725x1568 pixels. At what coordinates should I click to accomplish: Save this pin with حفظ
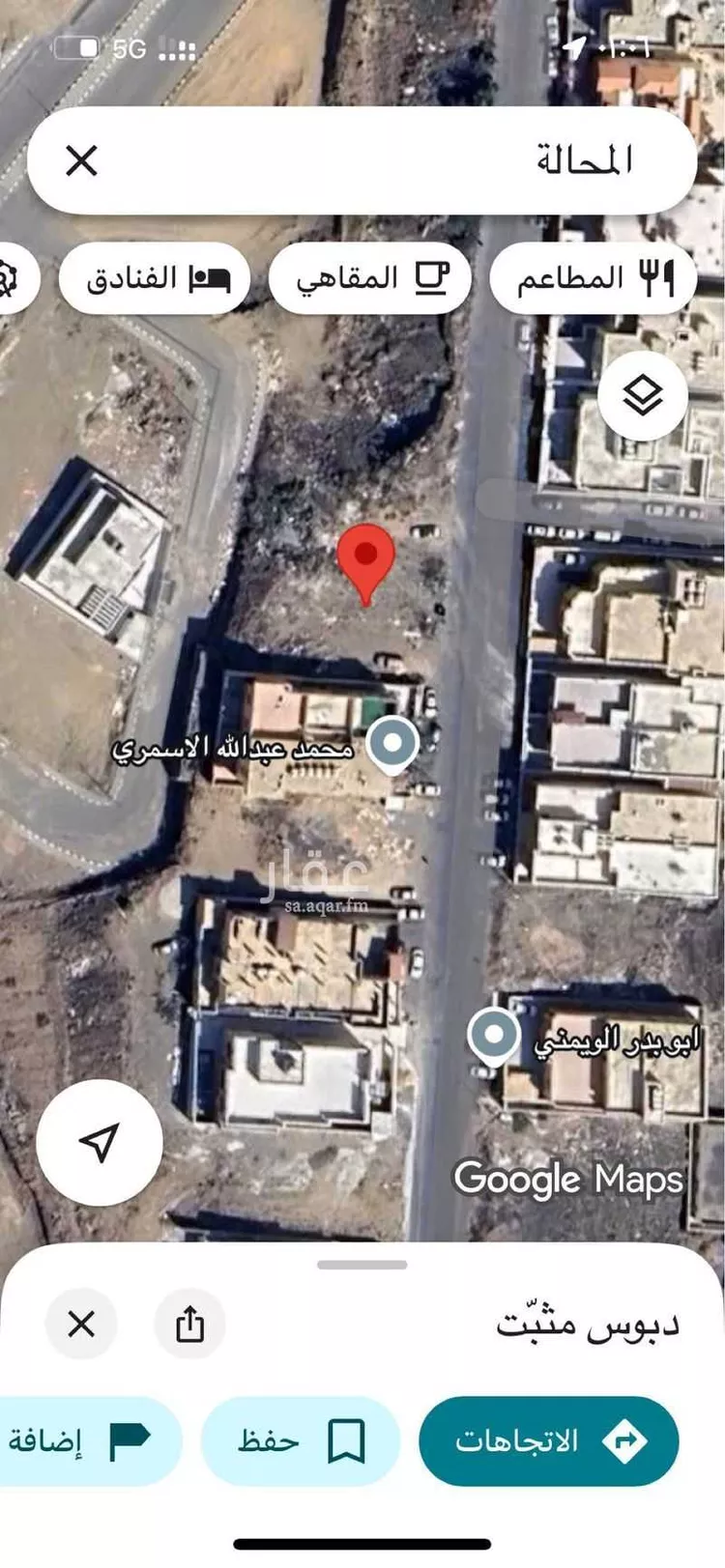coord(300,1441)
